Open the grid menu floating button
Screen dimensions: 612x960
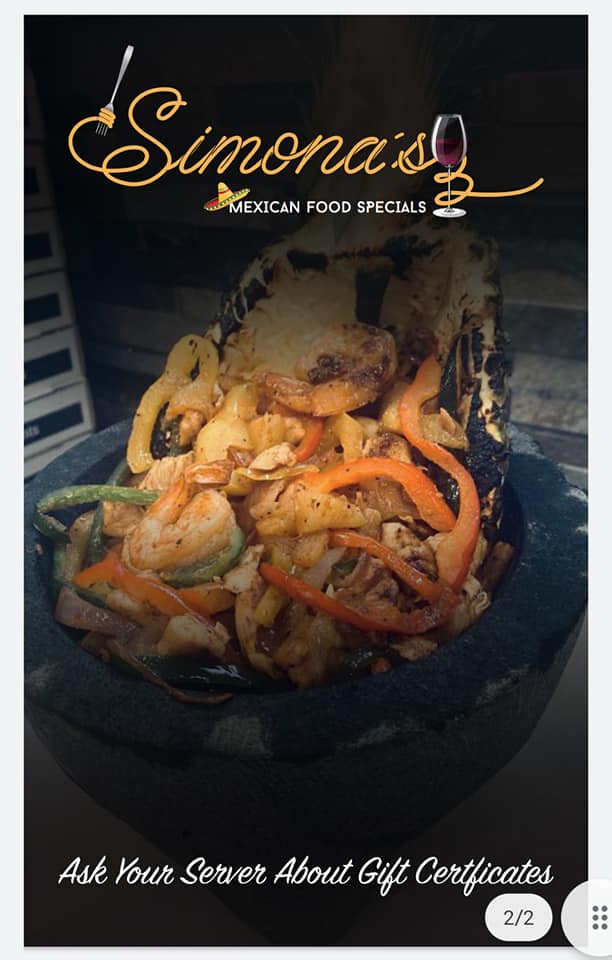(x=598, y=917)
